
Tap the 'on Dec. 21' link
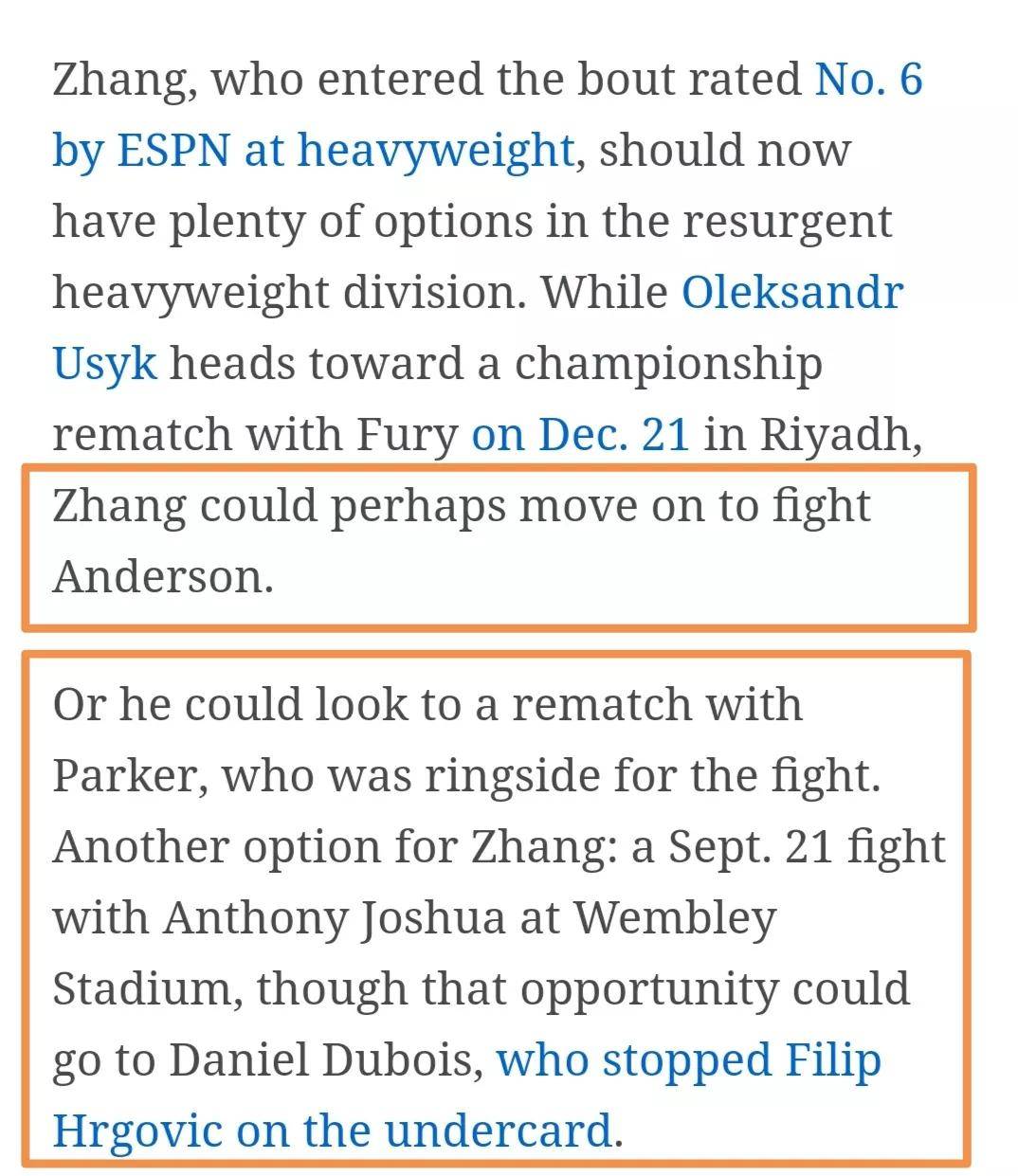(580, 435)
